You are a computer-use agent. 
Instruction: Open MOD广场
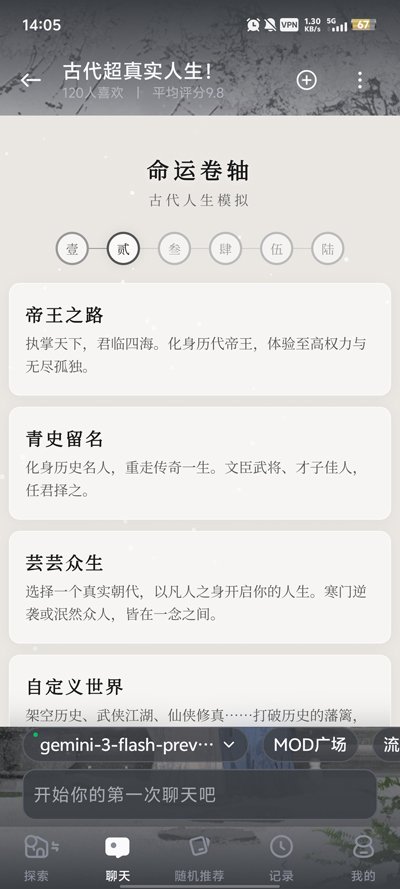pyautogui.click(x=310, y=745)
